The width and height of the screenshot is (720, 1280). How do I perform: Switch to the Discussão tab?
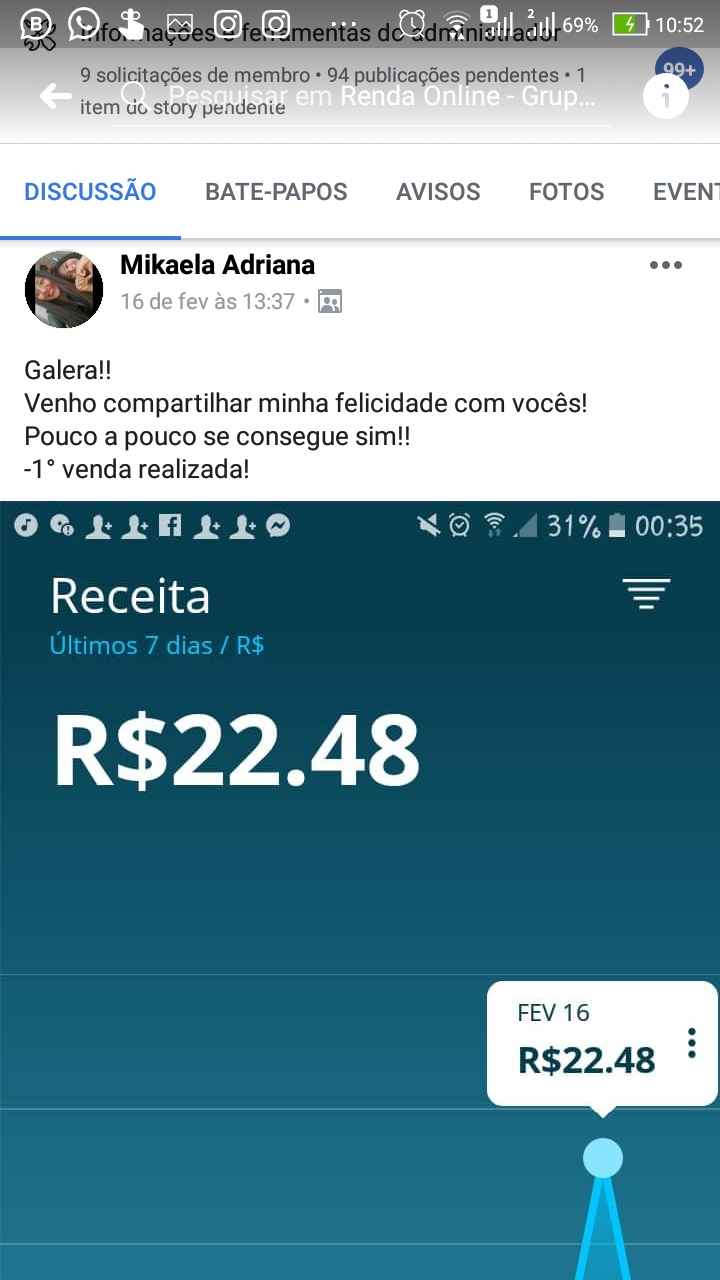pos(90,192)
